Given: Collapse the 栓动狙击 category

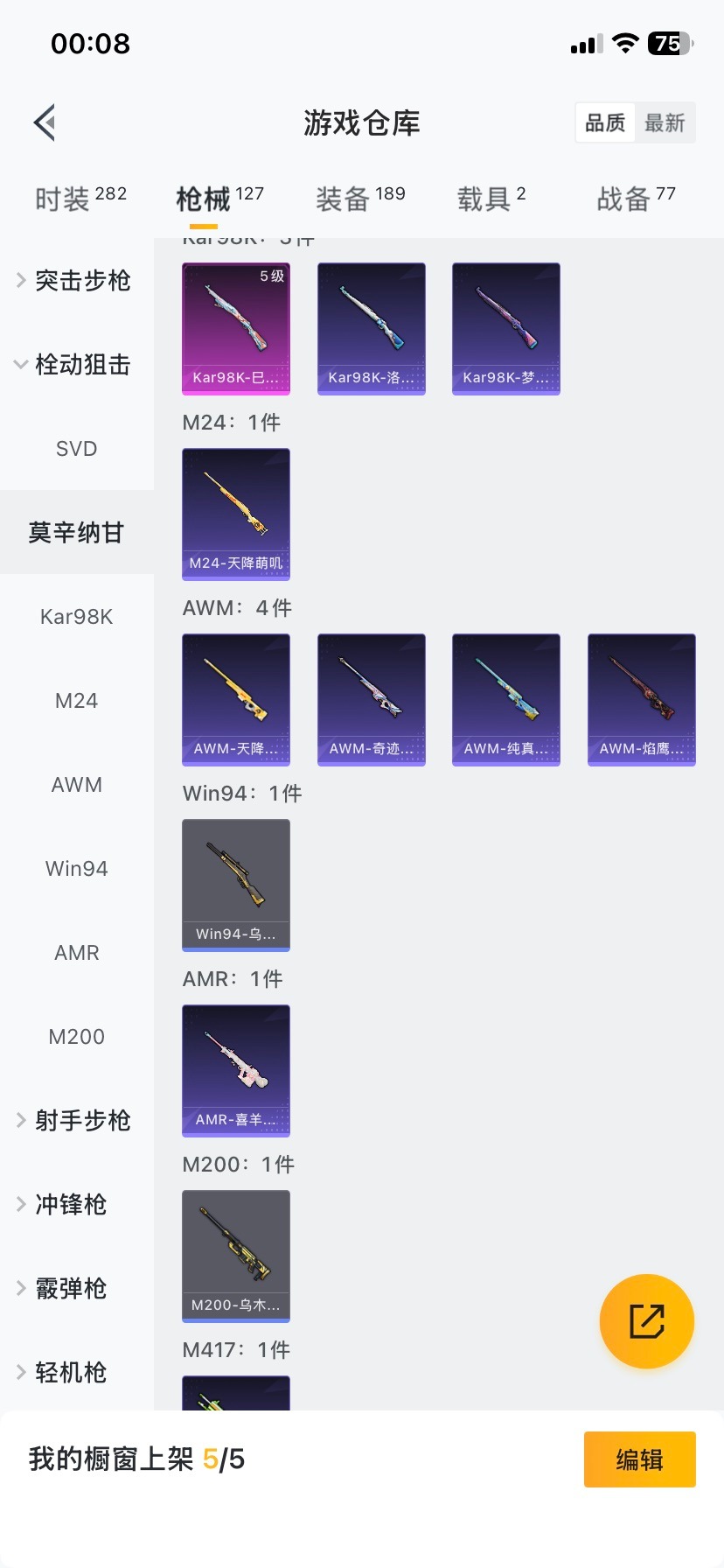Looking at the screenshot, I should [x=77, y=365].
